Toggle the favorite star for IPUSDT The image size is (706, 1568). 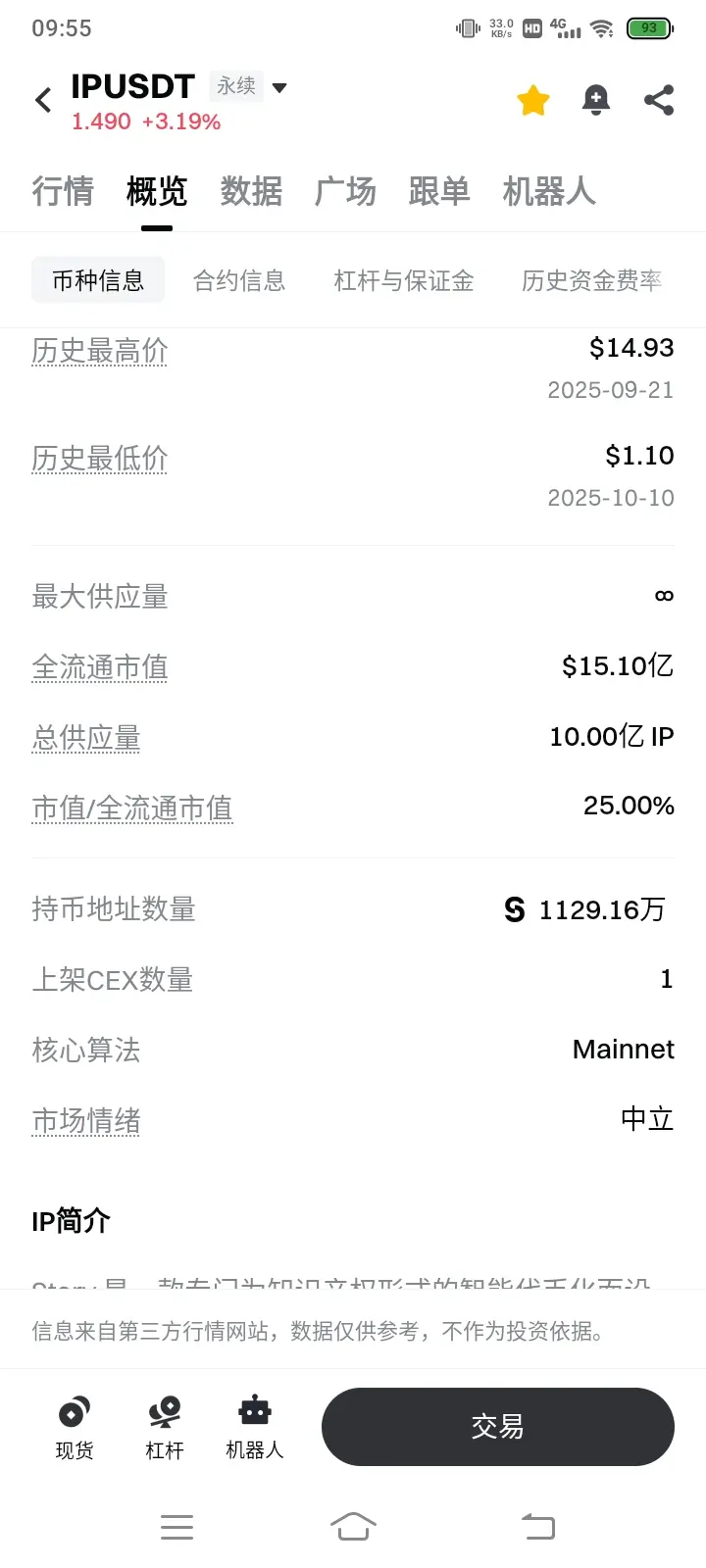tap(533, 100)
